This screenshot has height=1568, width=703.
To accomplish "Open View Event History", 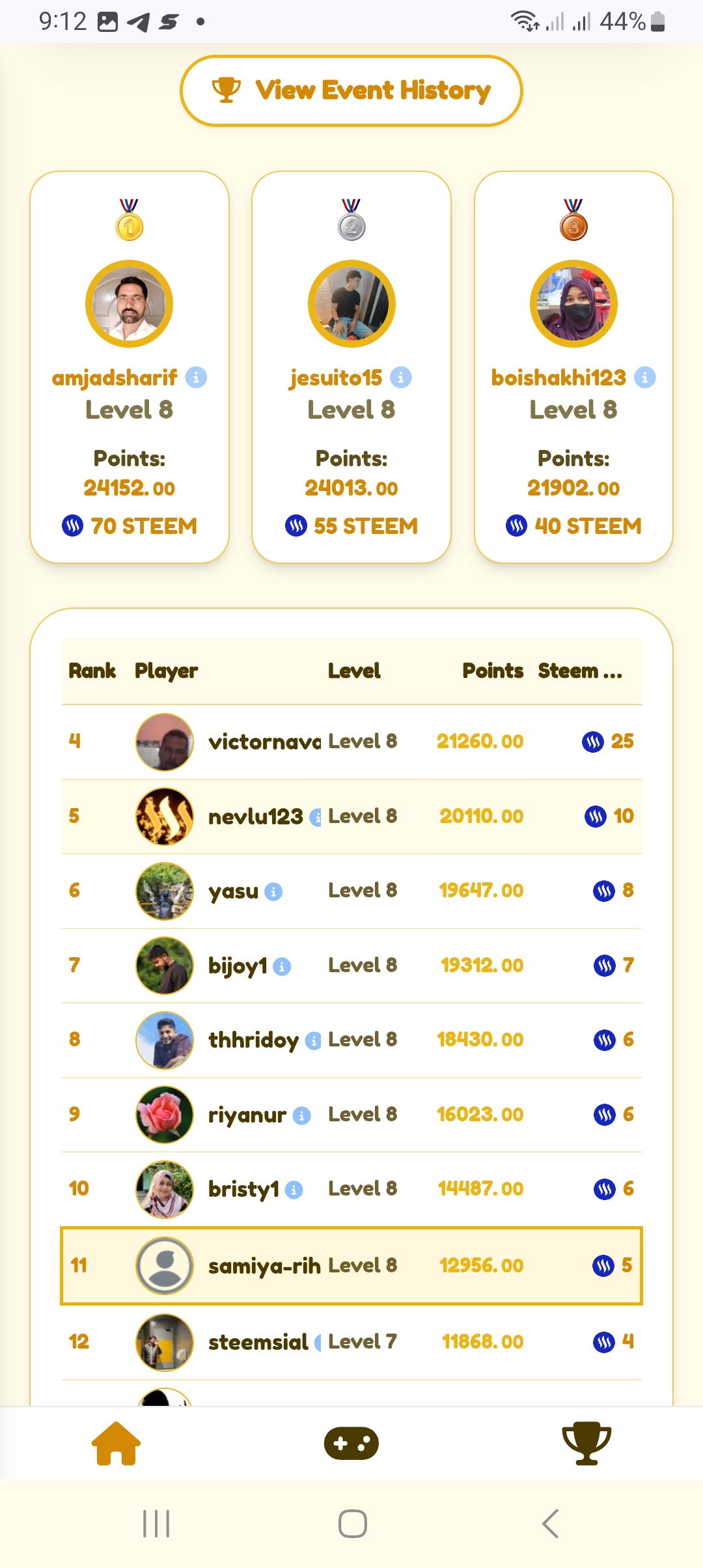I will tap(351, 91).
